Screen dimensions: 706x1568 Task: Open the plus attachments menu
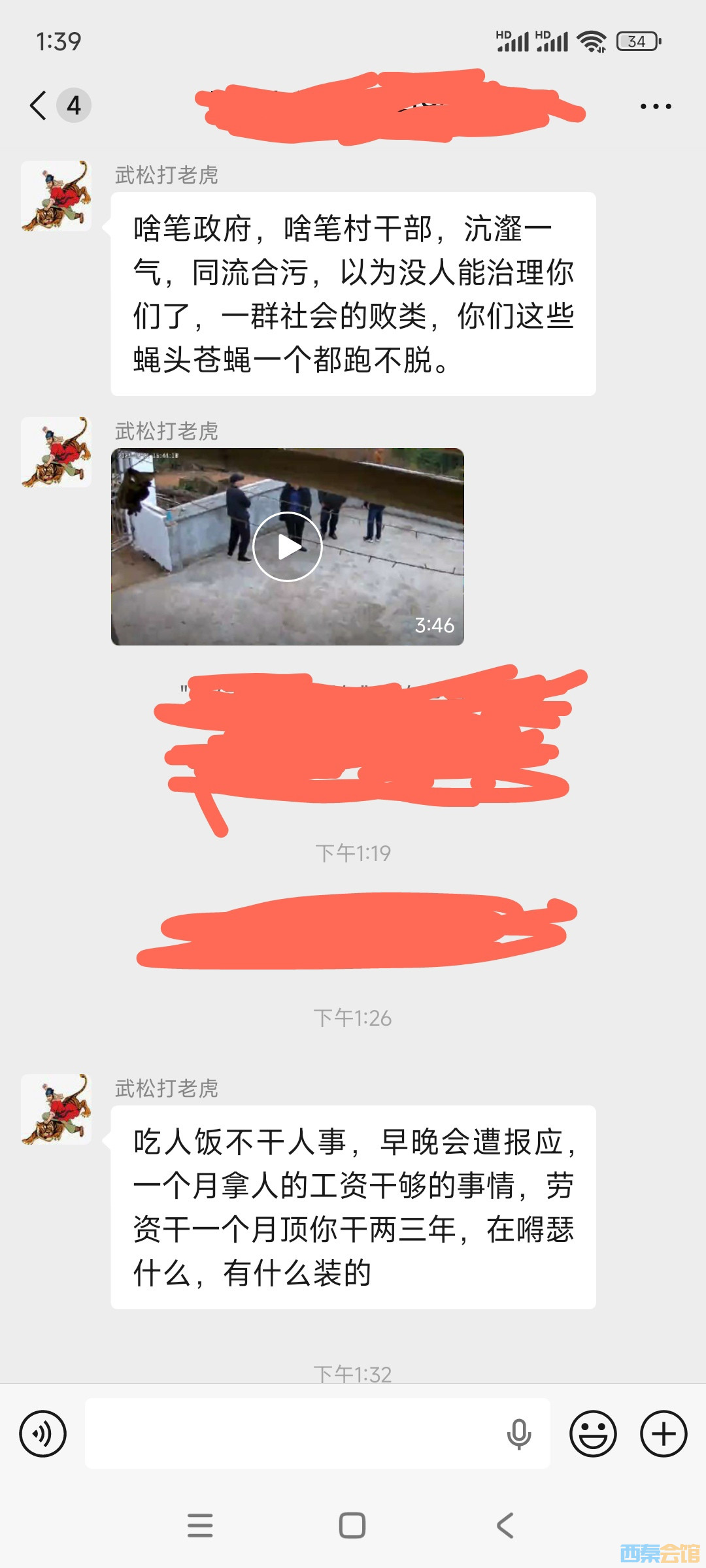[664, 1434]
